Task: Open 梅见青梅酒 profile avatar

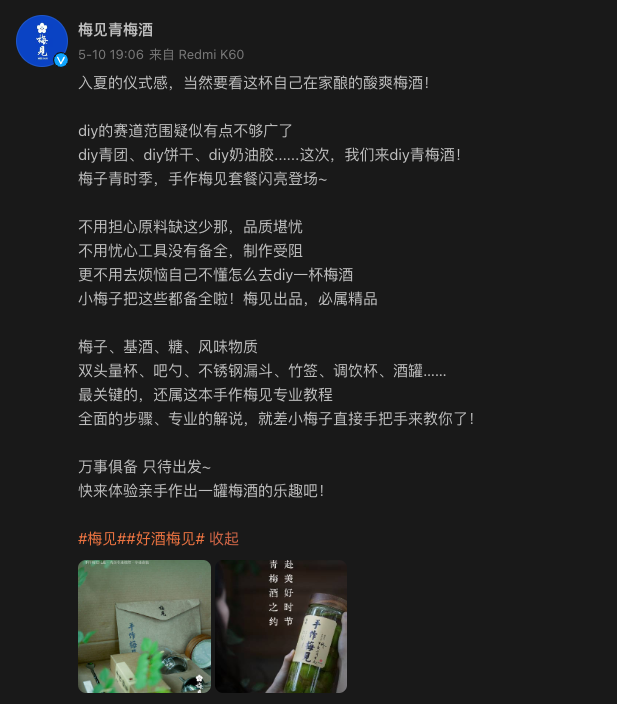Action: pyautogui.click(x=42, y=41)
